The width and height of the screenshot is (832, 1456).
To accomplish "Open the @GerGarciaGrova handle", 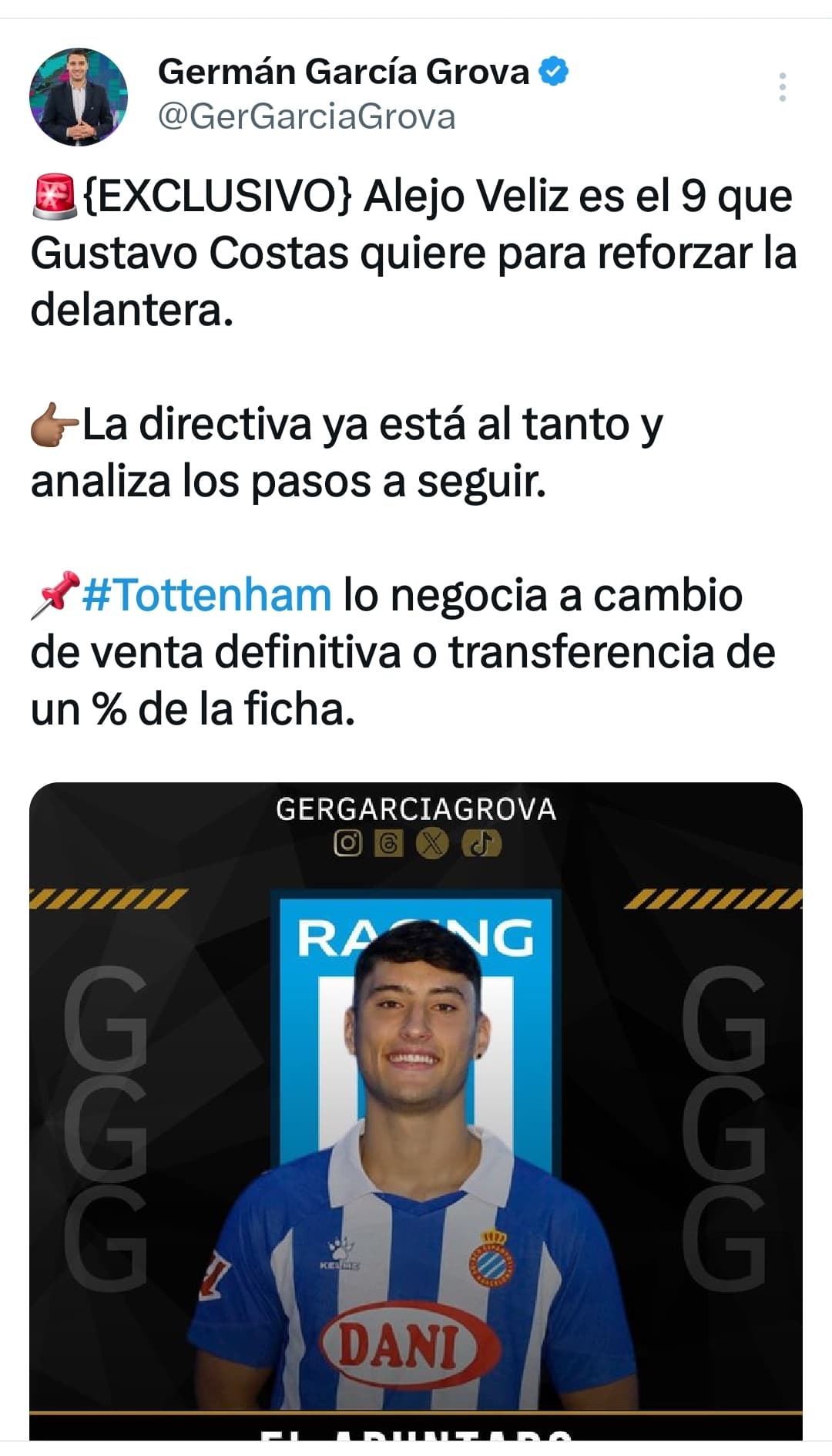I will 307,117.
